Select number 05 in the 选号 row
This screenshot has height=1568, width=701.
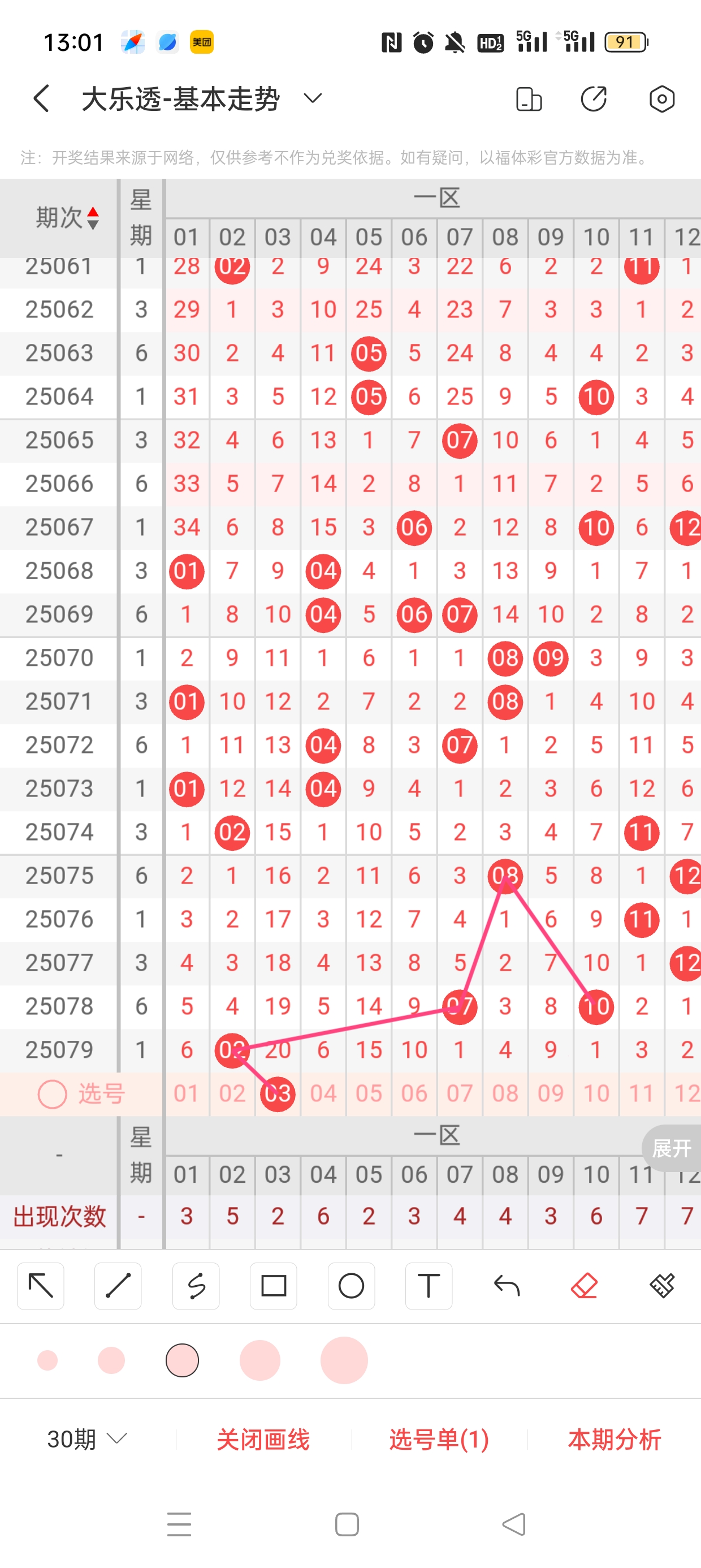369,1094
